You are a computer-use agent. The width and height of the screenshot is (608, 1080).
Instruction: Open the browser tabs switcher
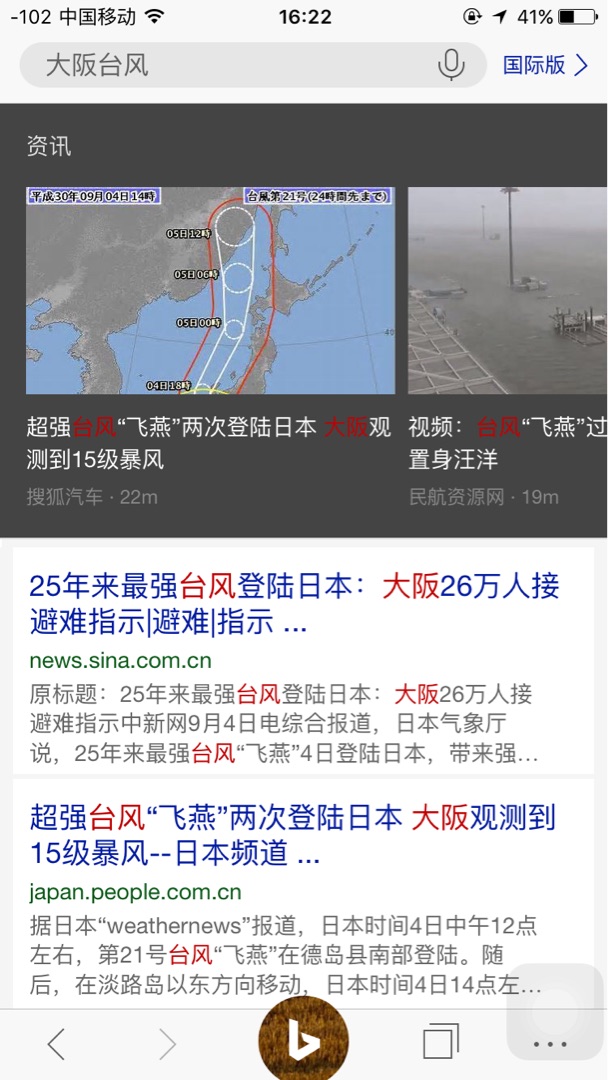[439, 1043]
